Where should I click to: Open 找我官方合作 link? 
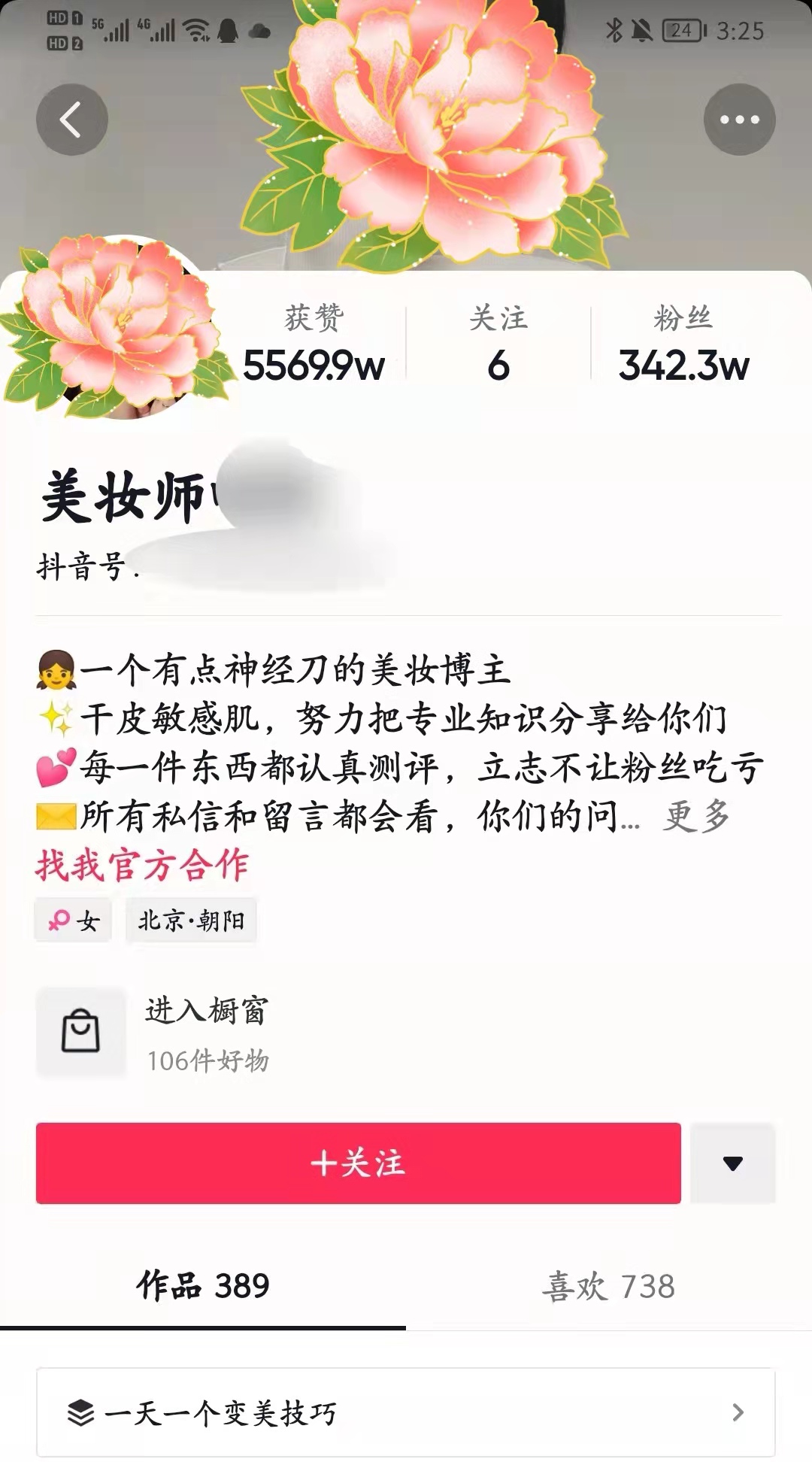click(x=144, y=866)
